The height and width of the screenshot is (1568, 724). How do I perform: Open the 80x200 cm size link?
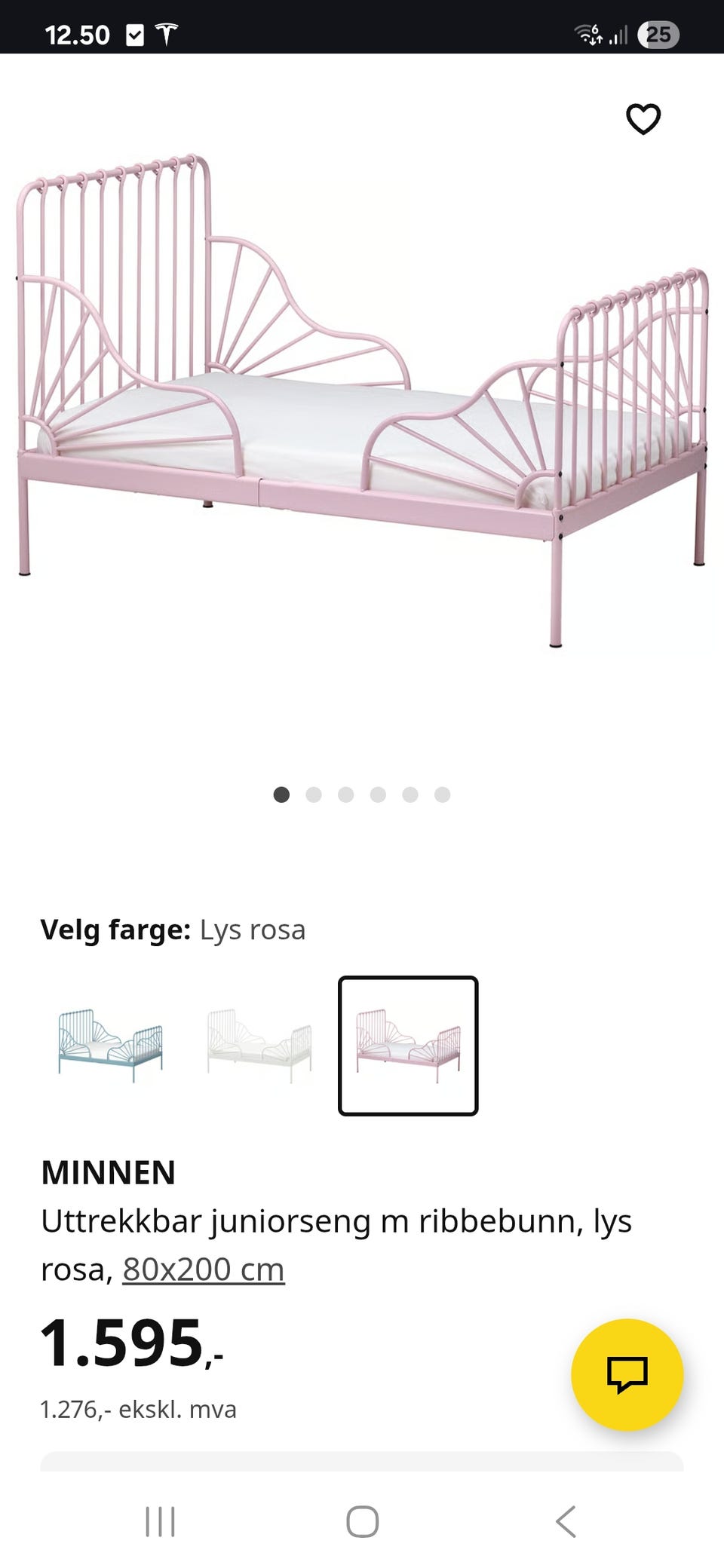click(x=204, y=1269)
